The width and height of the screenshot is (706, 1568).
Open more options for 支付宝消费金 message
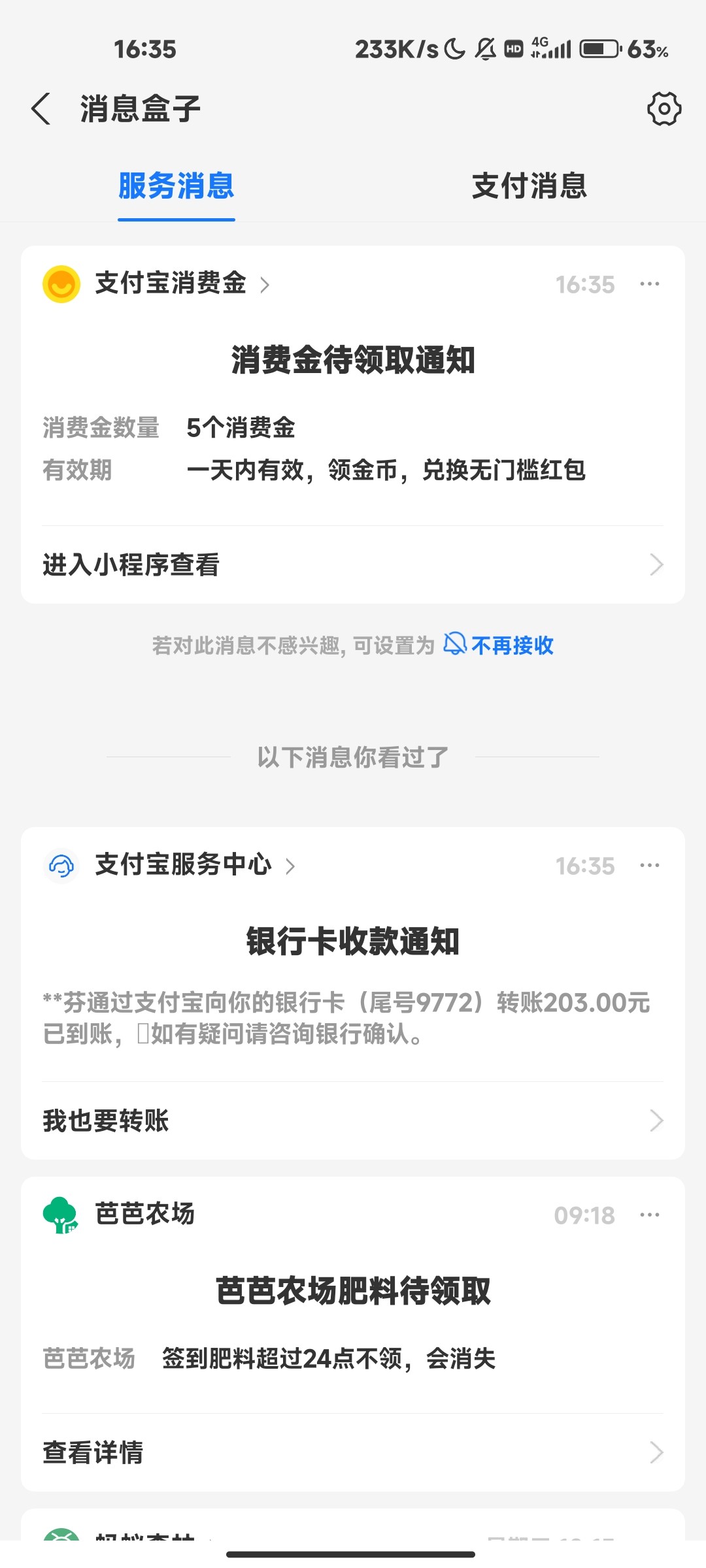(x=649, y=284)
